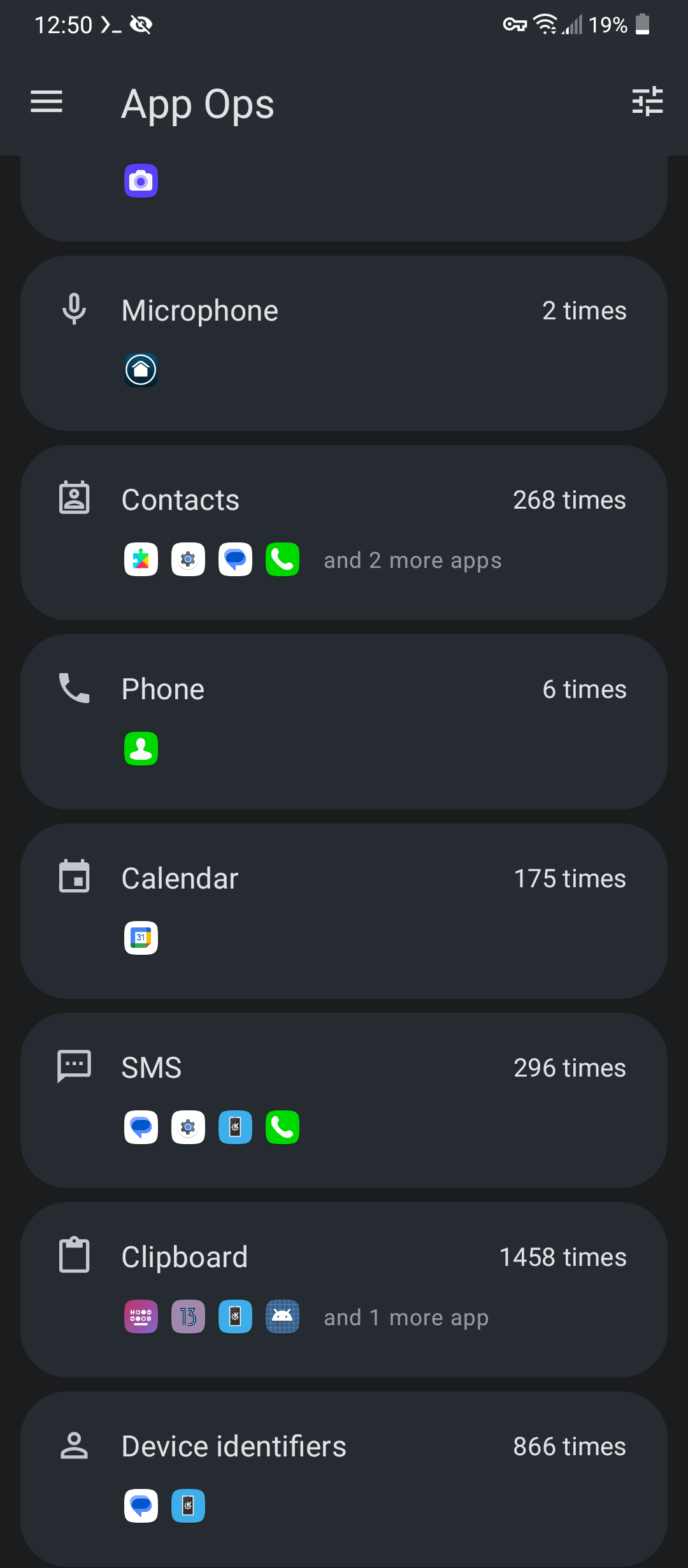
Task: Show SMS access history
Action: click(x=344, y=1100)
